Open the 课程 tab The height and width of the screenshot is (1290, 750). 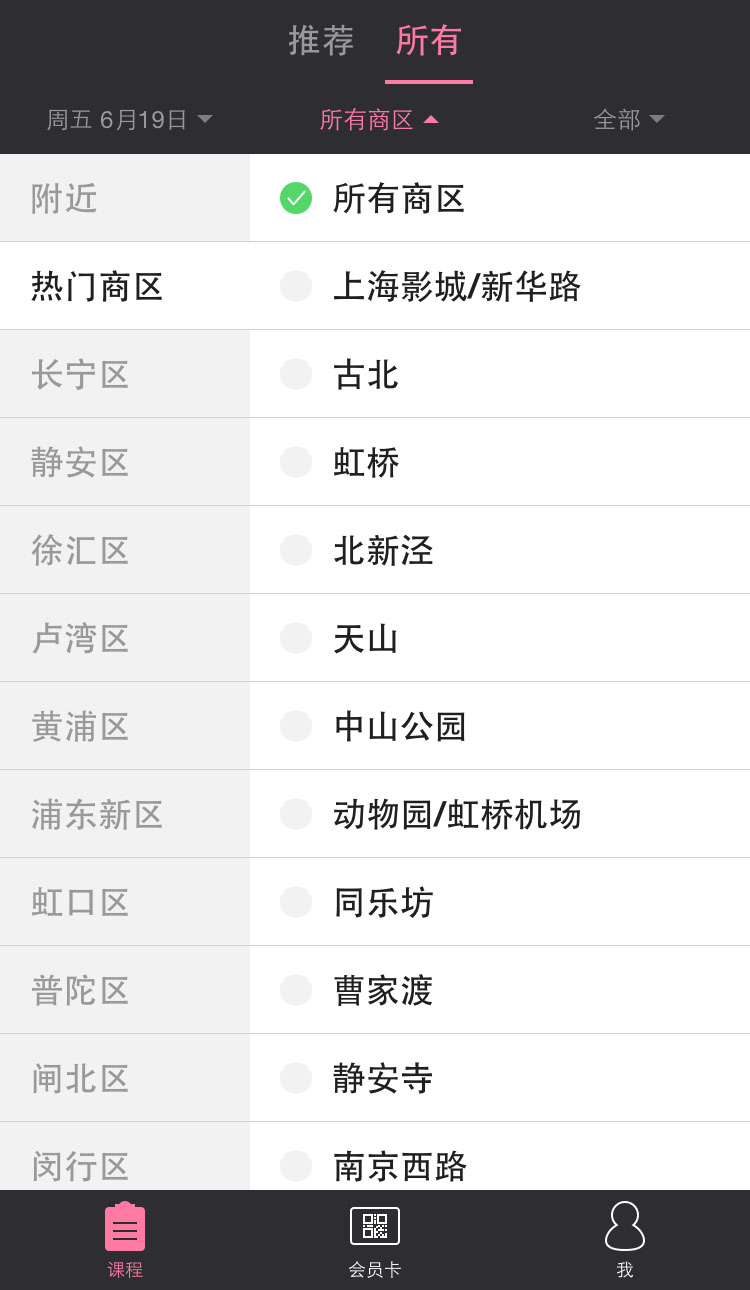pyautogui.click(x=125, y=1241)
